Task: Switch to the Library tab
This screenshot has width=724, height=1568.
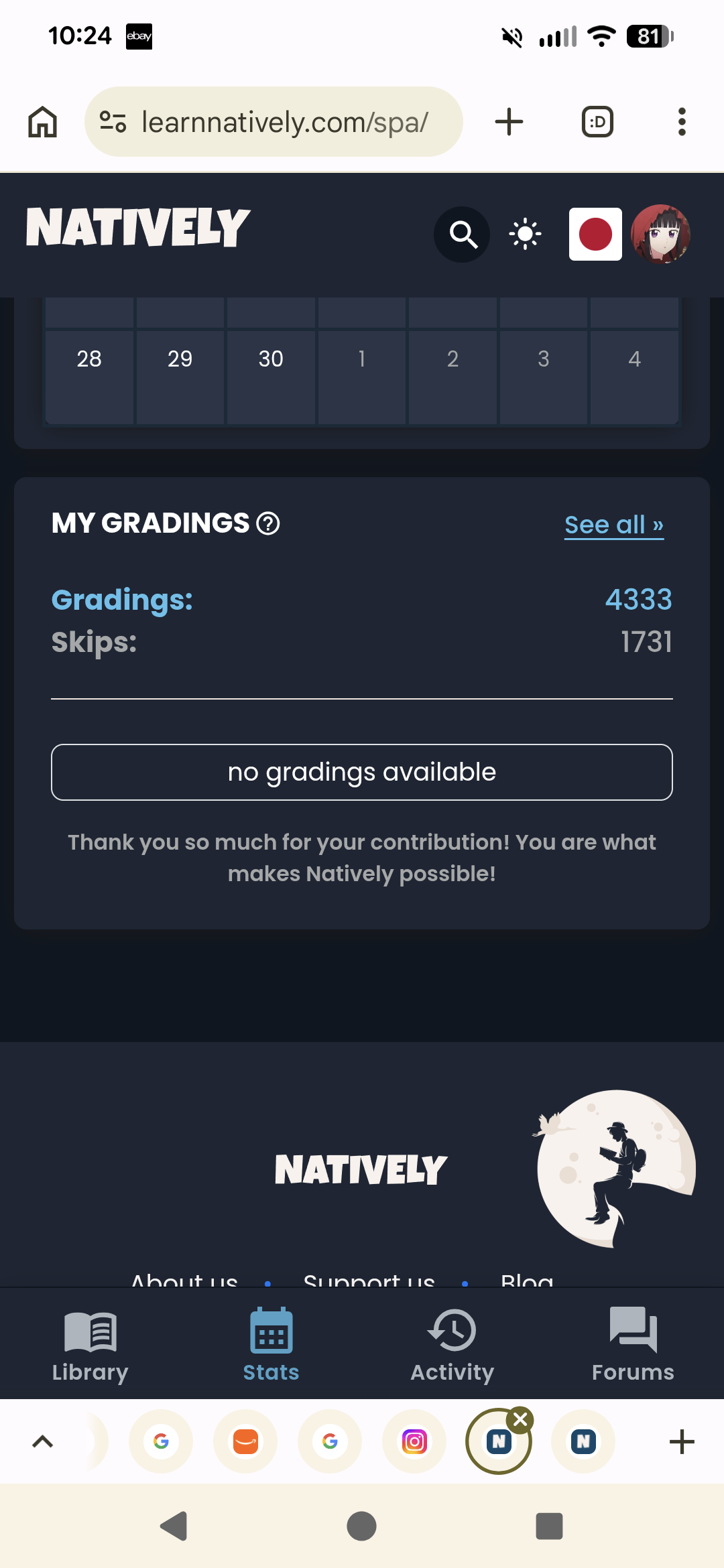Action: point(90,1344)
